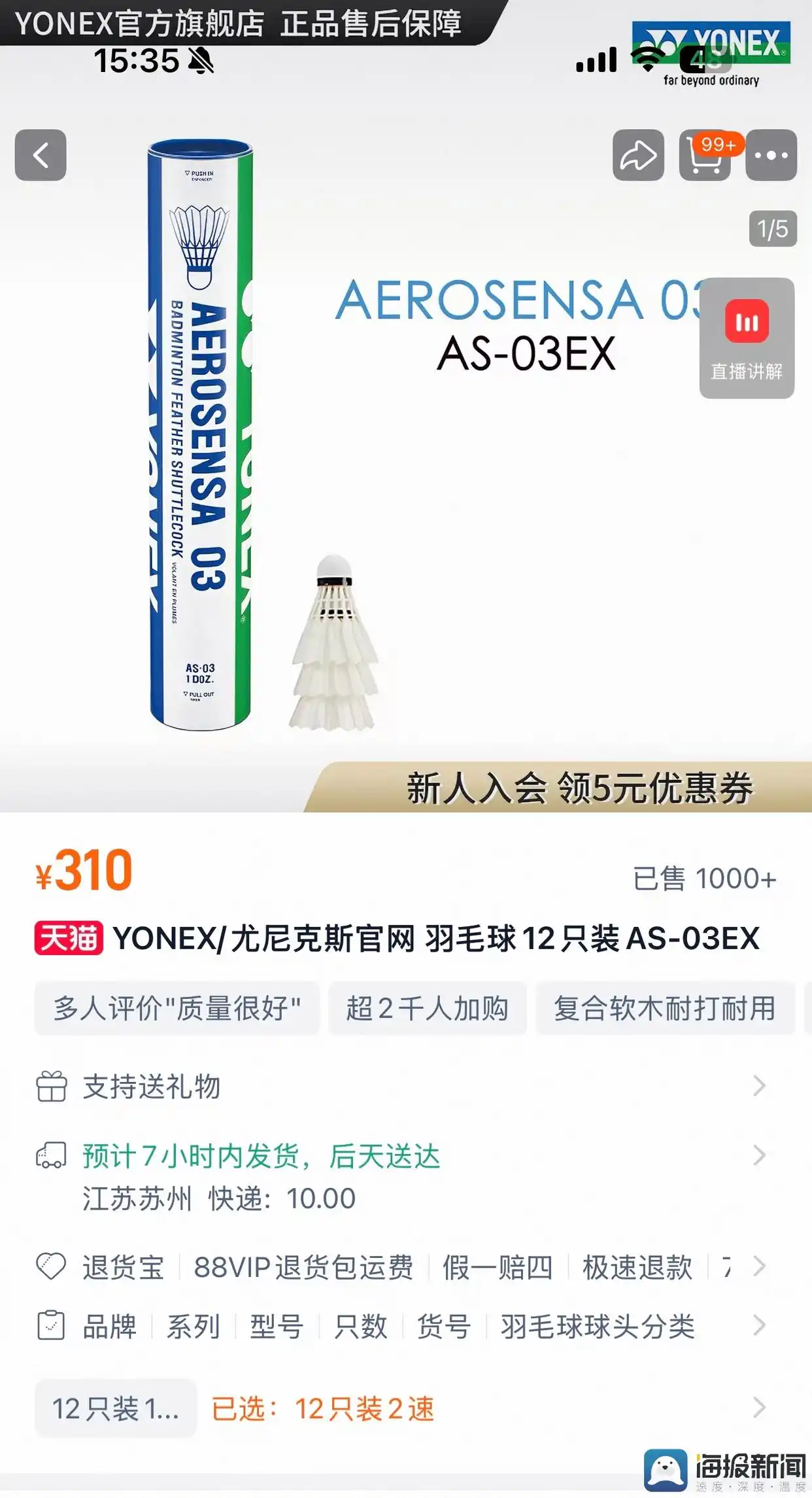
Task: Tap the 新人入会 领5元优惠券 banner
Action: click(x=579, y=787)
